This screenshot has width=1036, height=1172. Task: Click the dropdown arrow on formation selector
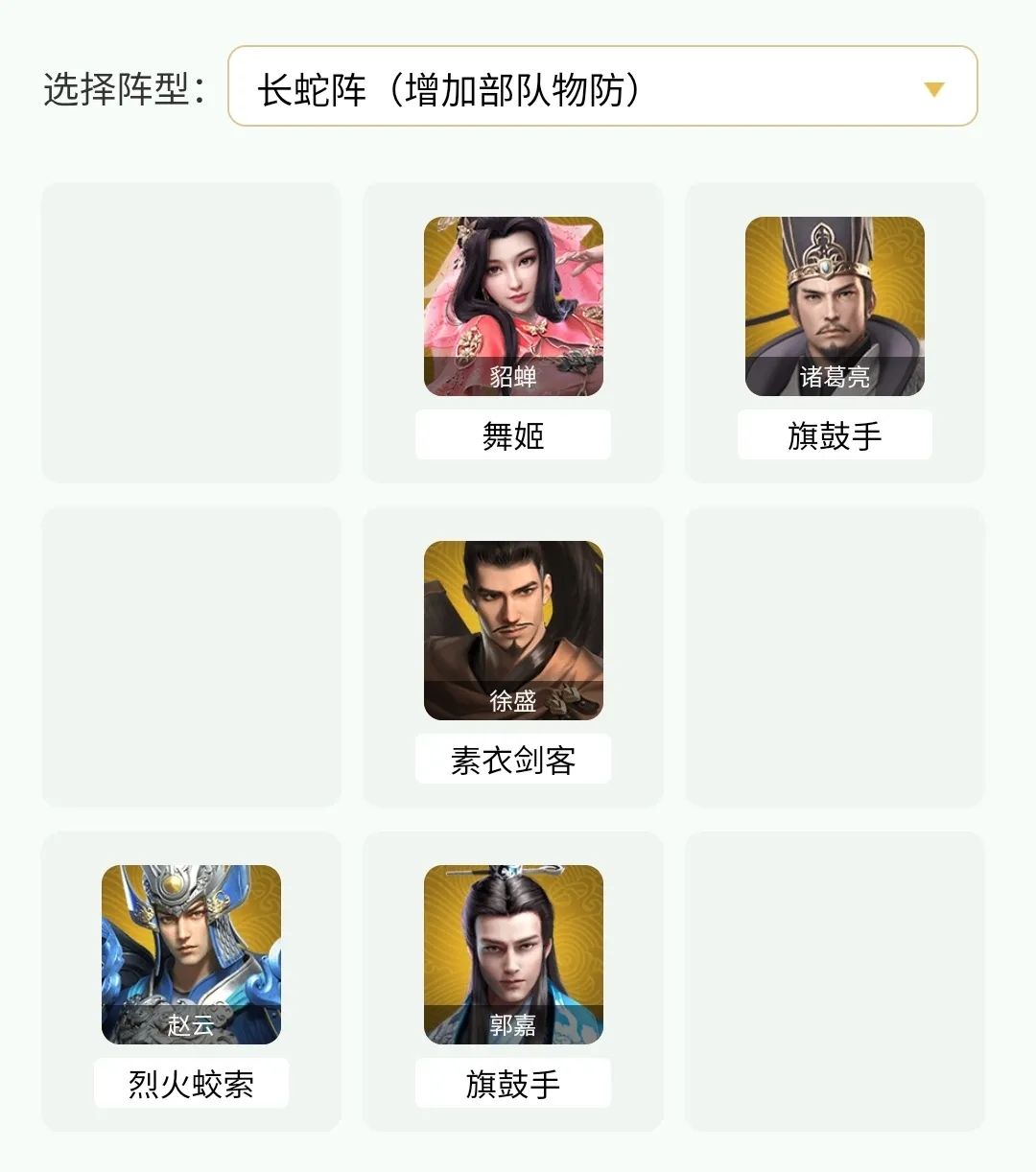932,88
